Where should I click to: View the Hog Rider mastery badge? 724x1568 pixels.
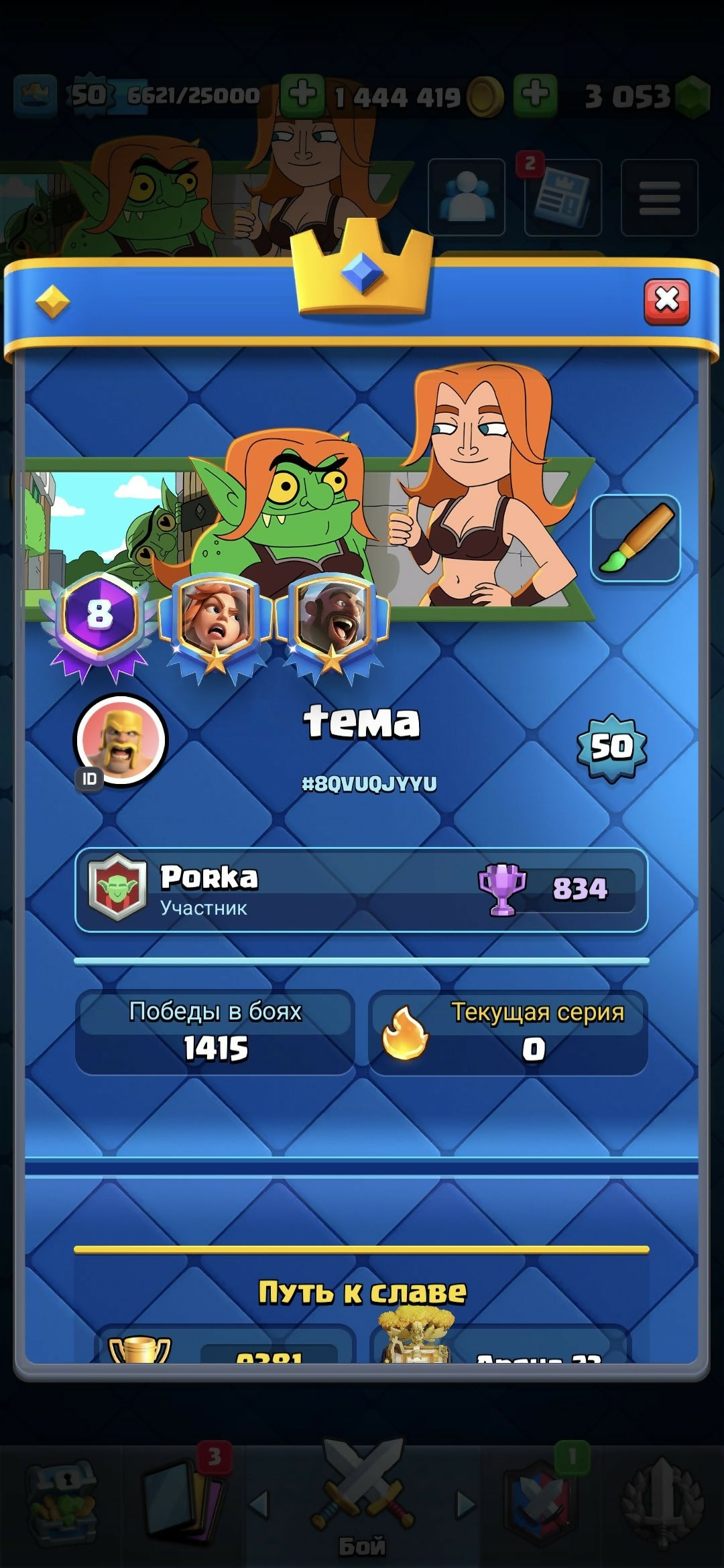[x=333, y=623]
